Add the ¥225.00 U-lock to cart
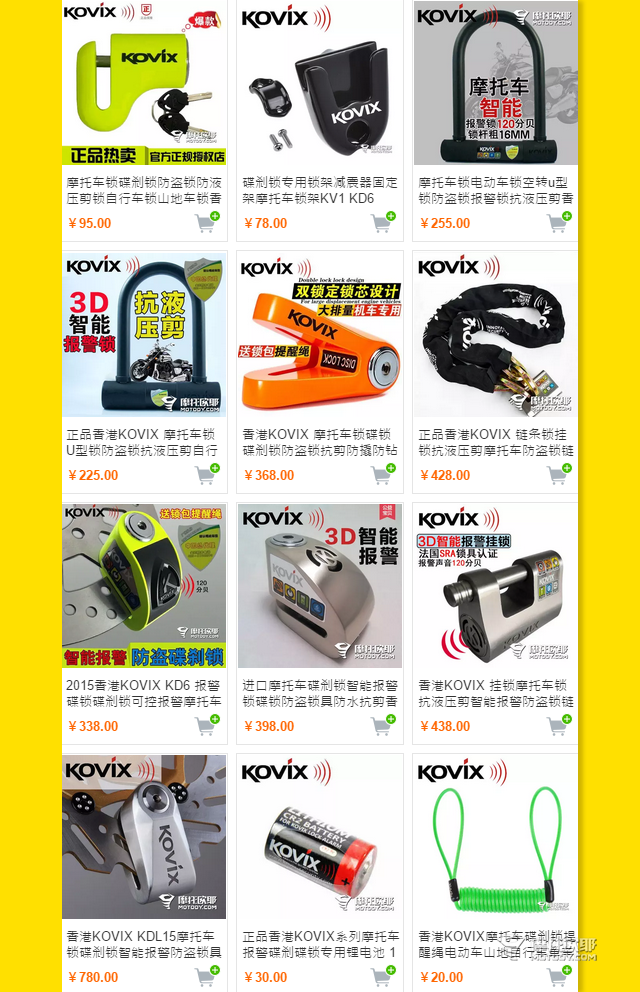640x992 pixels. pyautogui.click(x=208, y=474)
